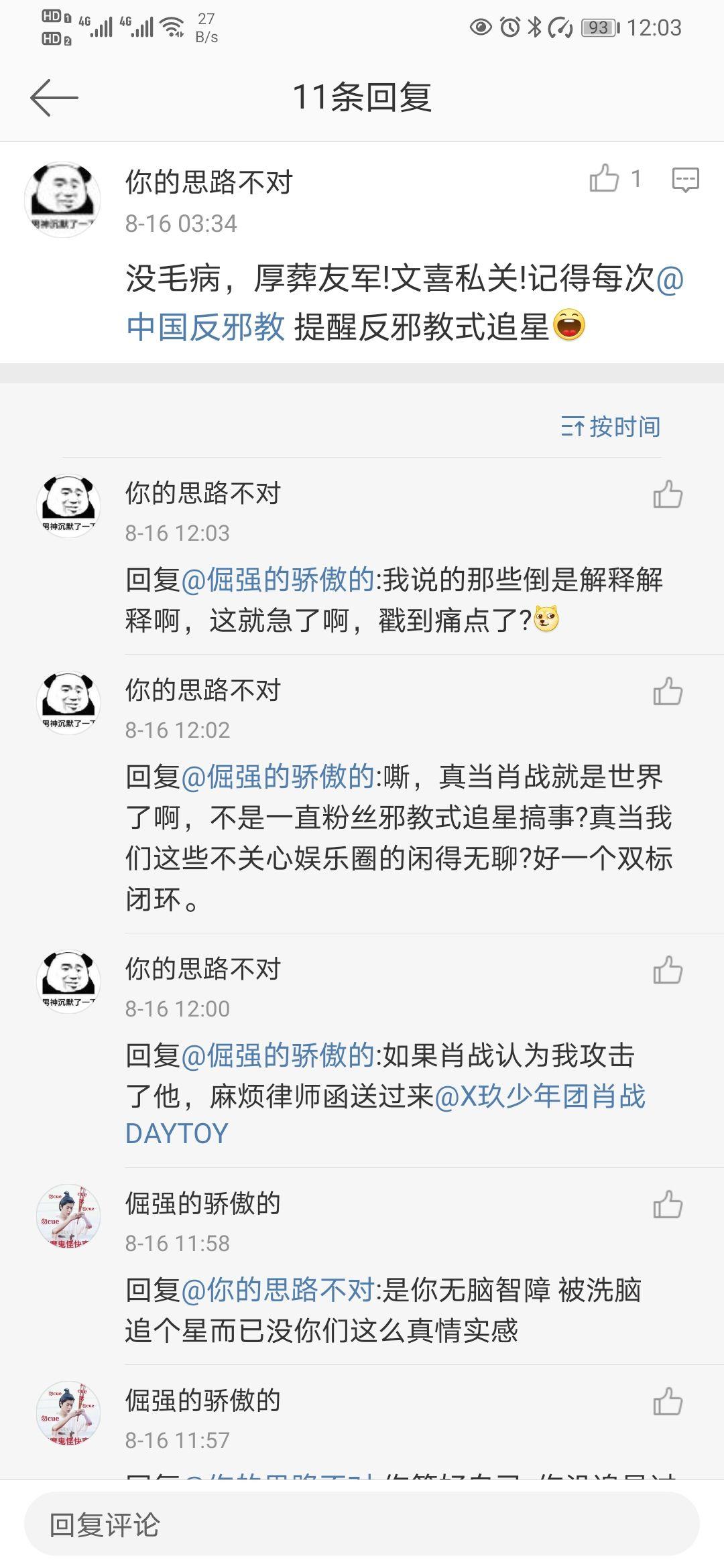This screenshot has width=724, height=1568.
Task: Open the @倔强的骄傲的 mention in the 12:03 reply
Action: [x=278, y=580]
